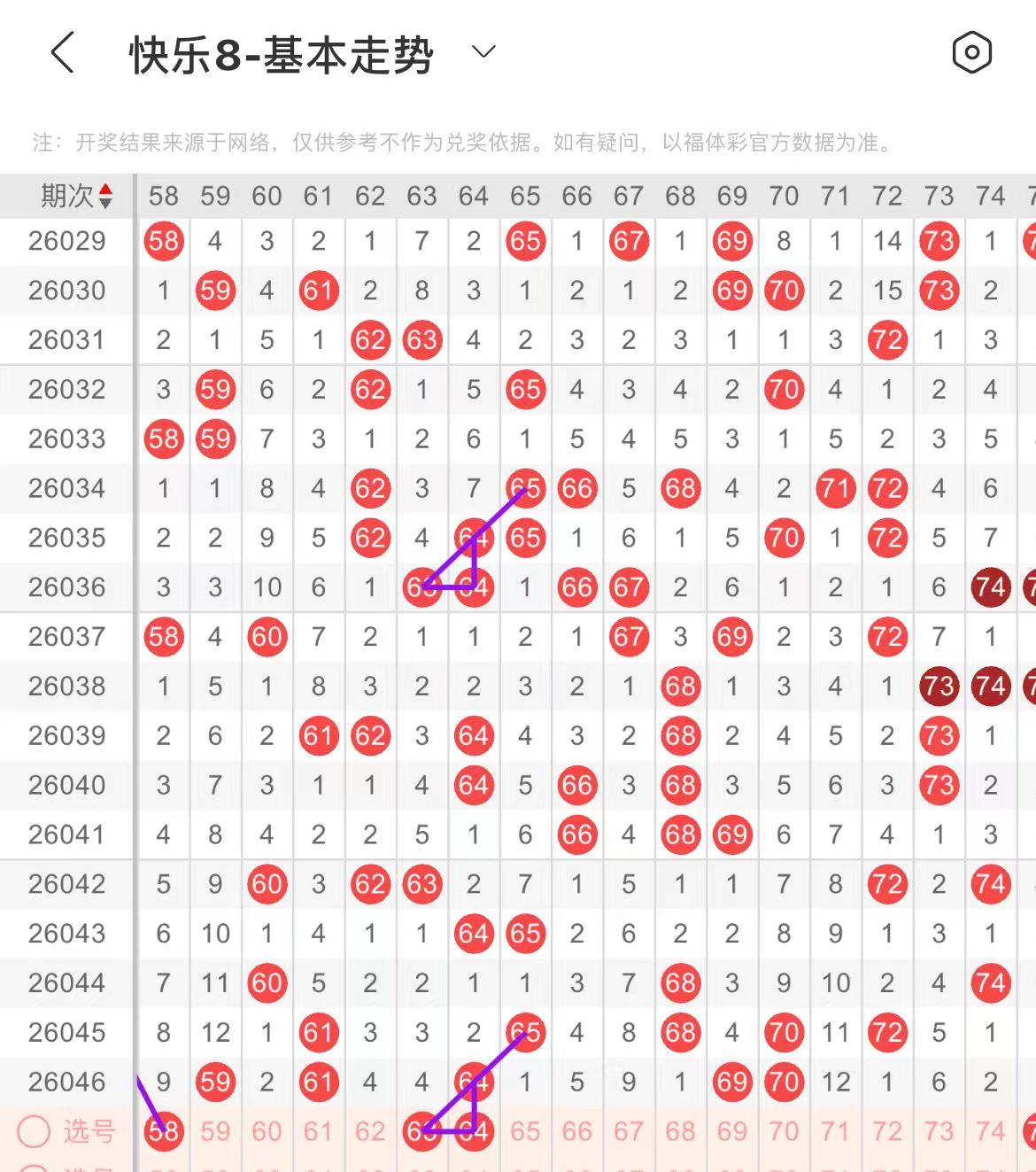1036x1172 pixels.
Task: Expand the 快乐8-基本走势 chart type dropdown
Action: click(483, 52)
